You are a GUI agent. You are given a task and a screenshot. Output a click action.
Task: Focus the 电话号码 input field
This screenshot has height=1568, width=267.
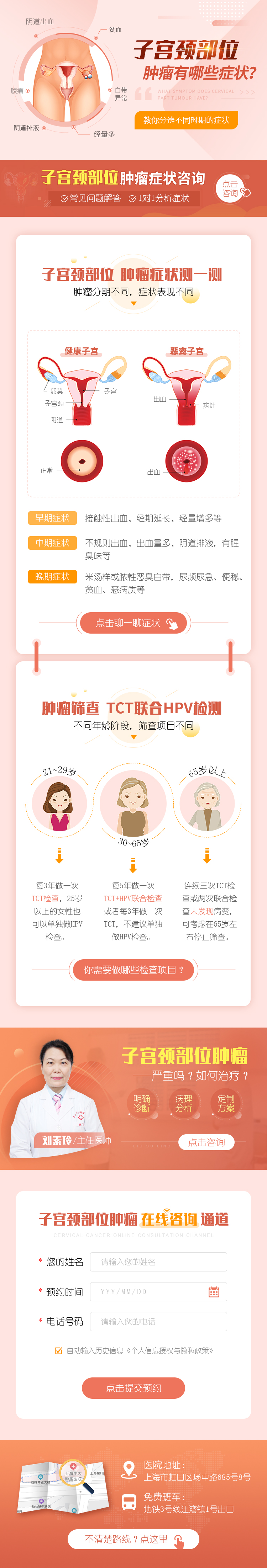(158, 1321)
